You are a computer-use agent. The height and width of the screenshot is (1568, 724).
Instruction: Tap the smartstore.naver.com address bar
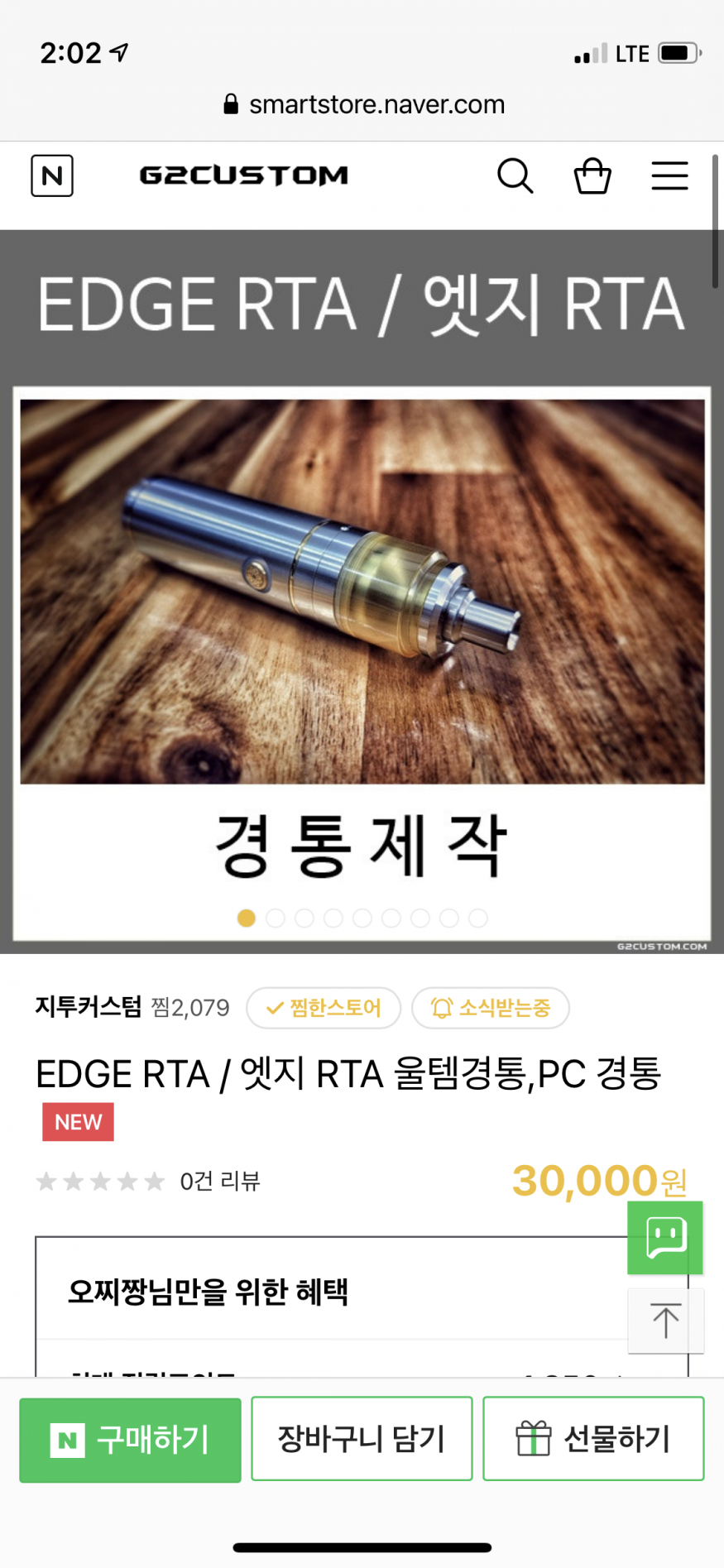click(x=364, y=105)
